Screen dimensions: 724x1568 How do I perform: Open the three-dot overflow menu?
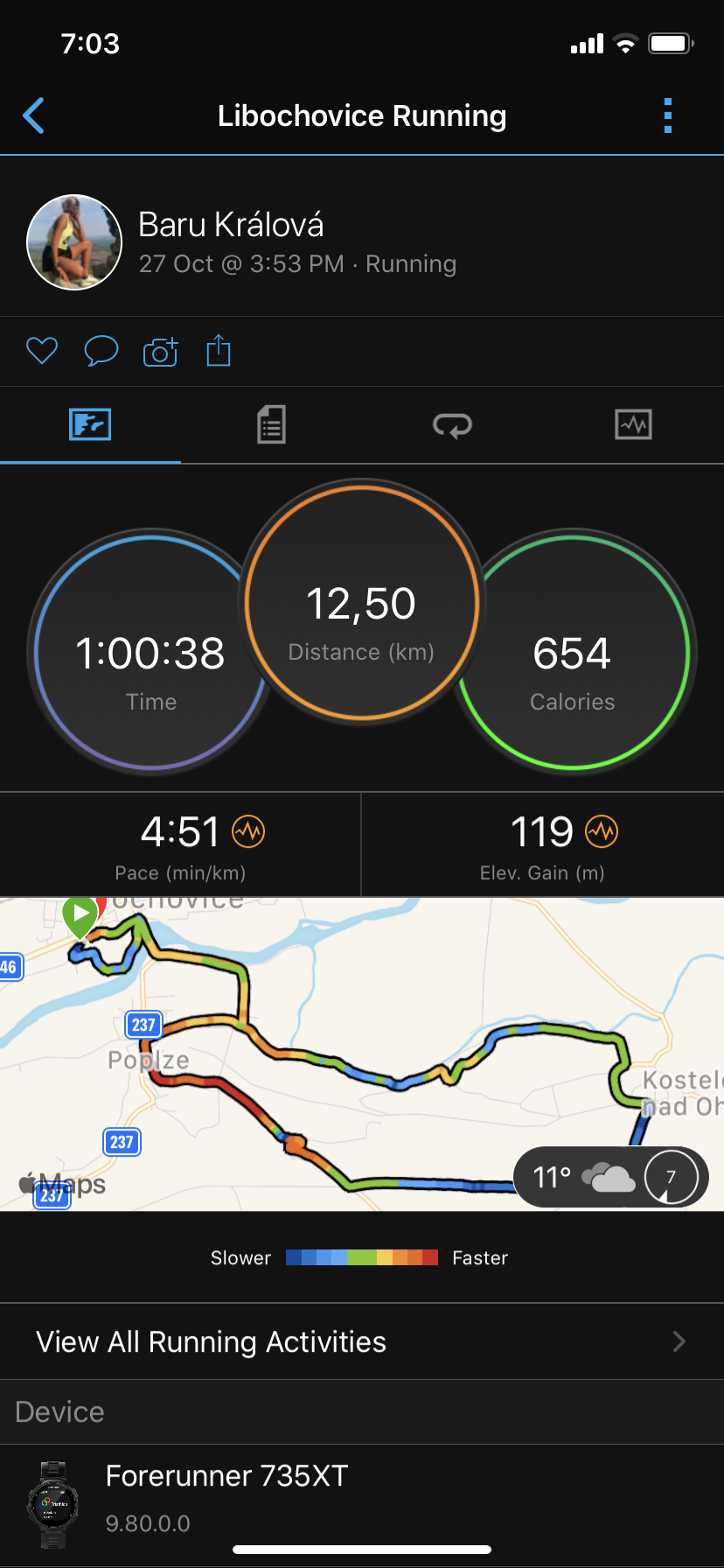(668, 115)
